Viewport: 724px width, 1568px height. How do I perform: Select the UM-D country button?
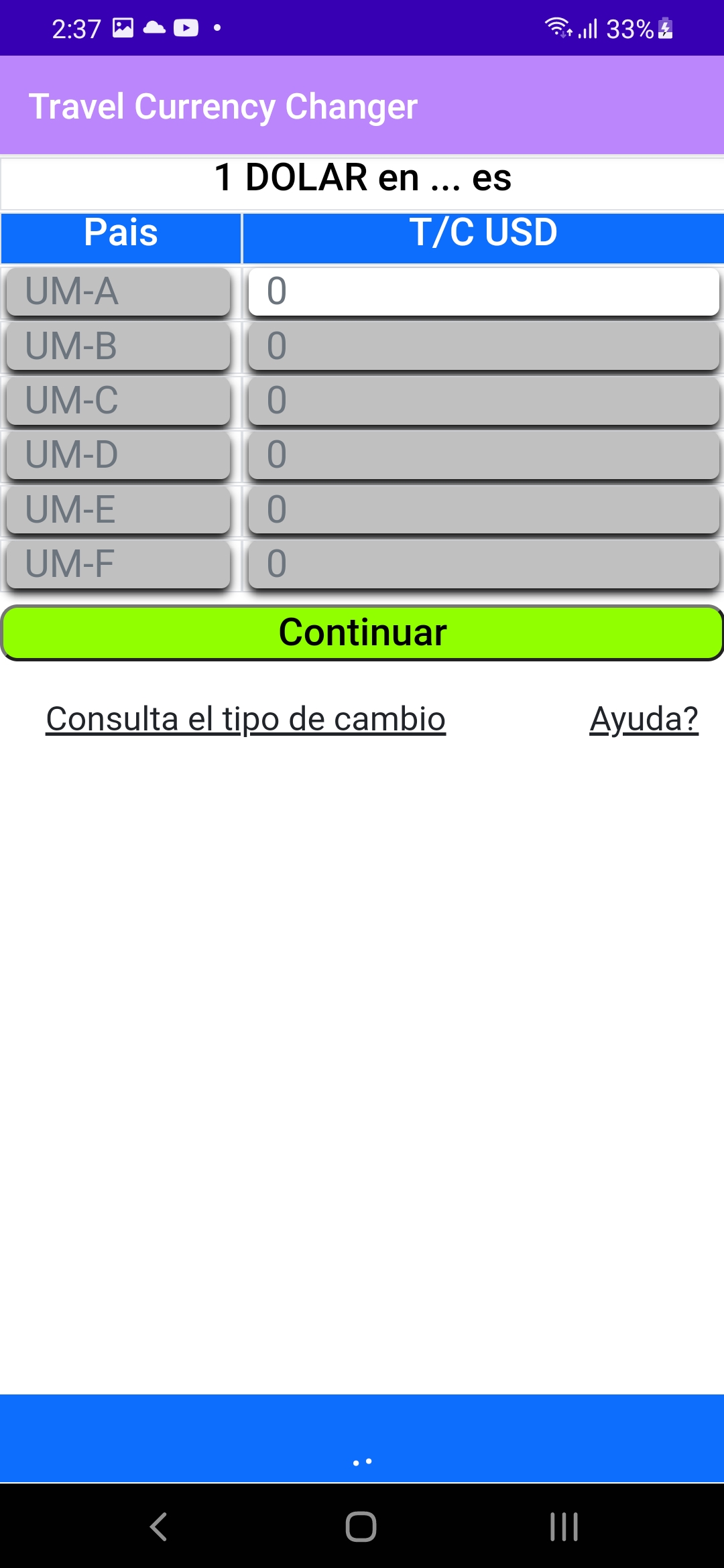click(117, 456)
